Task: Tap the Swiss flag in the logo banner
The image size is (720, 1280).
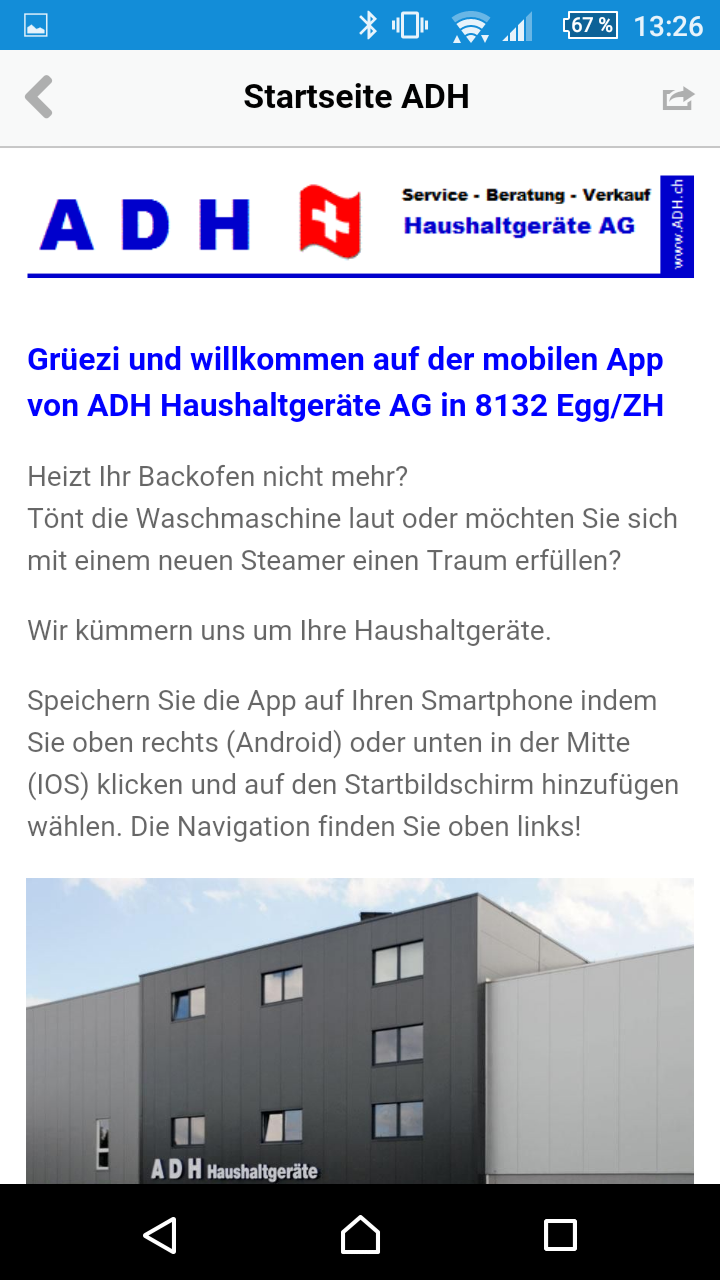Action: pos(327,220)
